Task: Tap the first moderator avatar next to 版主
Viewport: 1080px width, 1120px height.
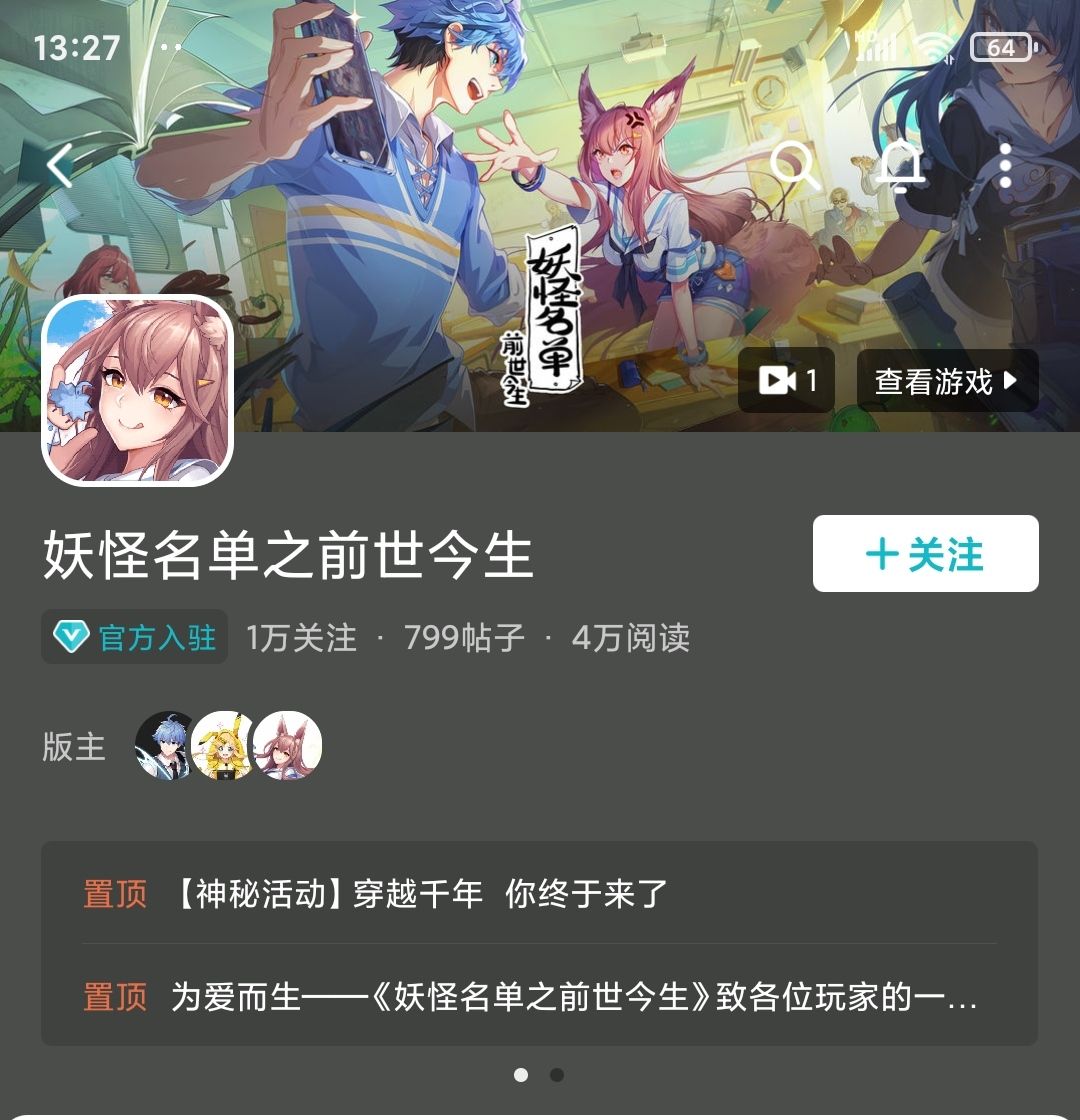Action: (x=163, y=747)
